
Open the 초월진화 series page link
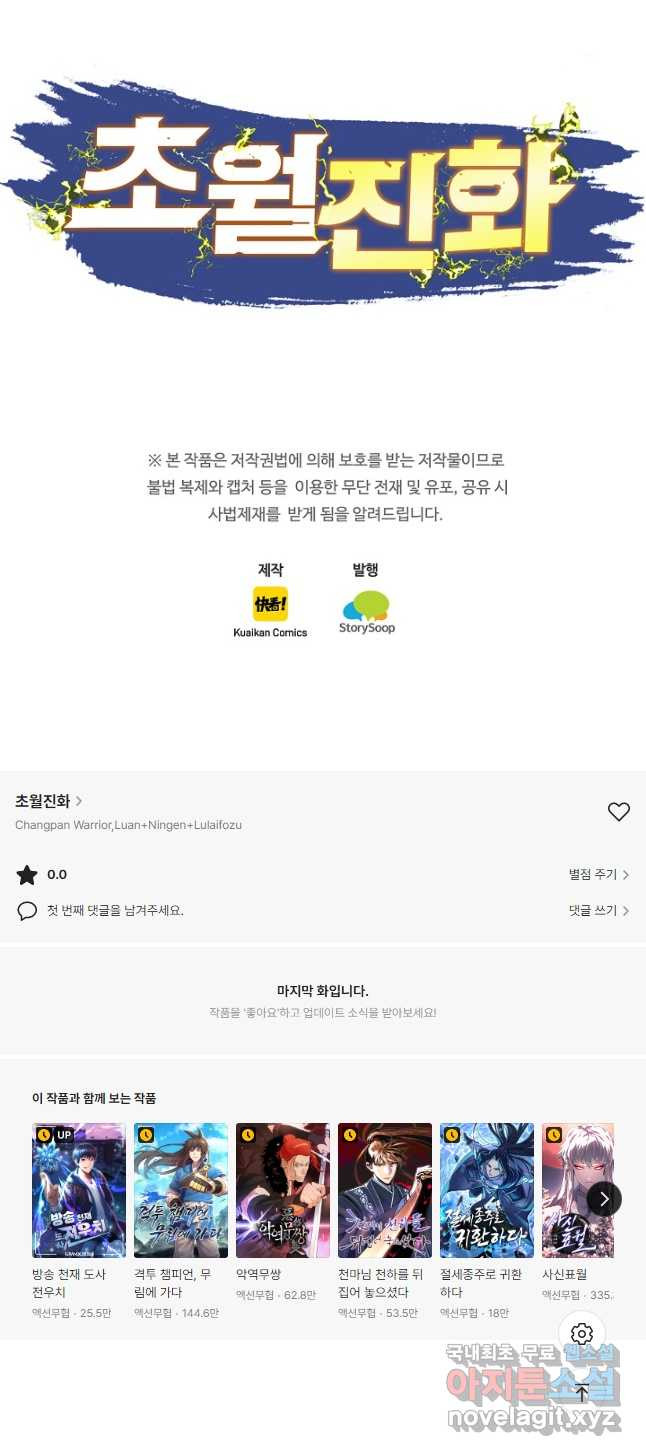[x=48, y=801]
